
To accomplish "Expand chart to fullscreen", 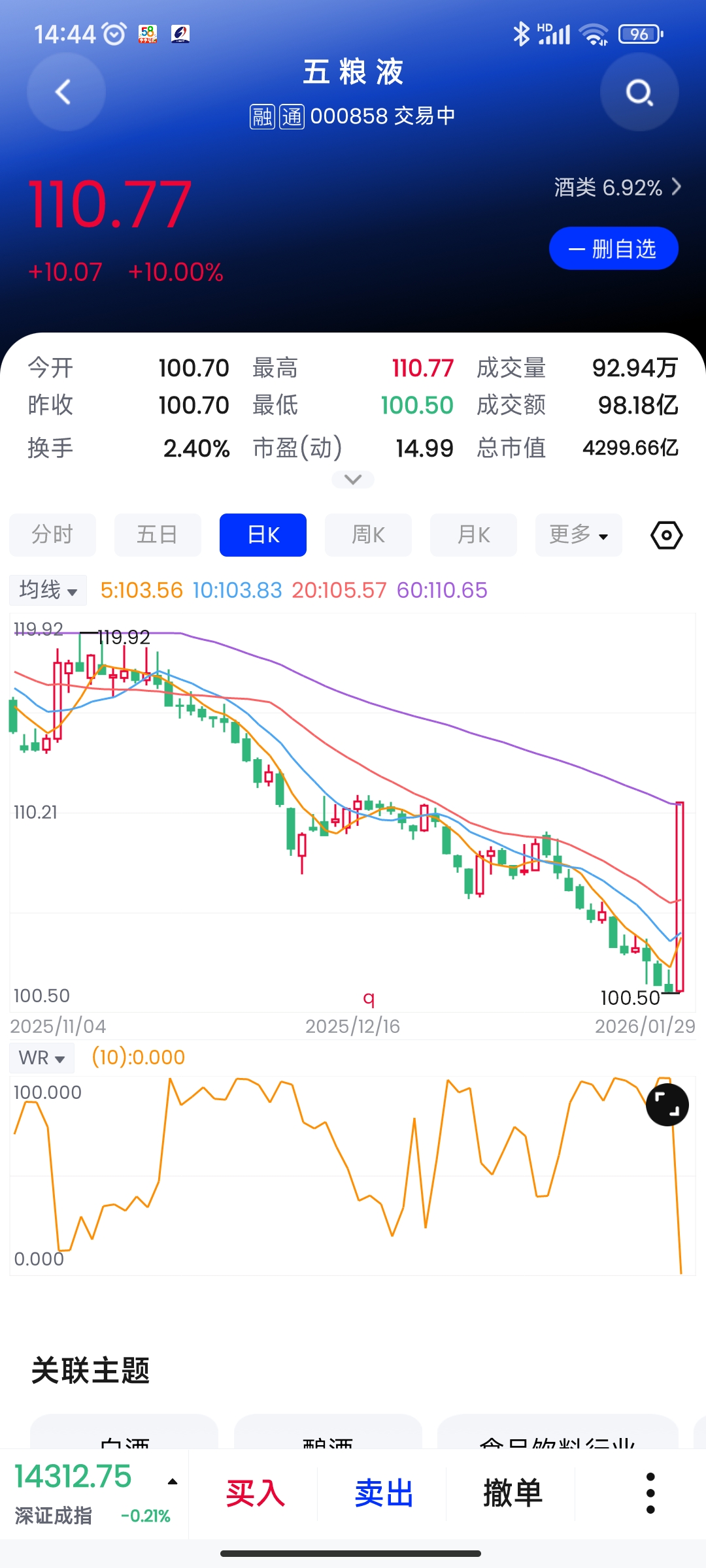I will tap(667, 1105).
